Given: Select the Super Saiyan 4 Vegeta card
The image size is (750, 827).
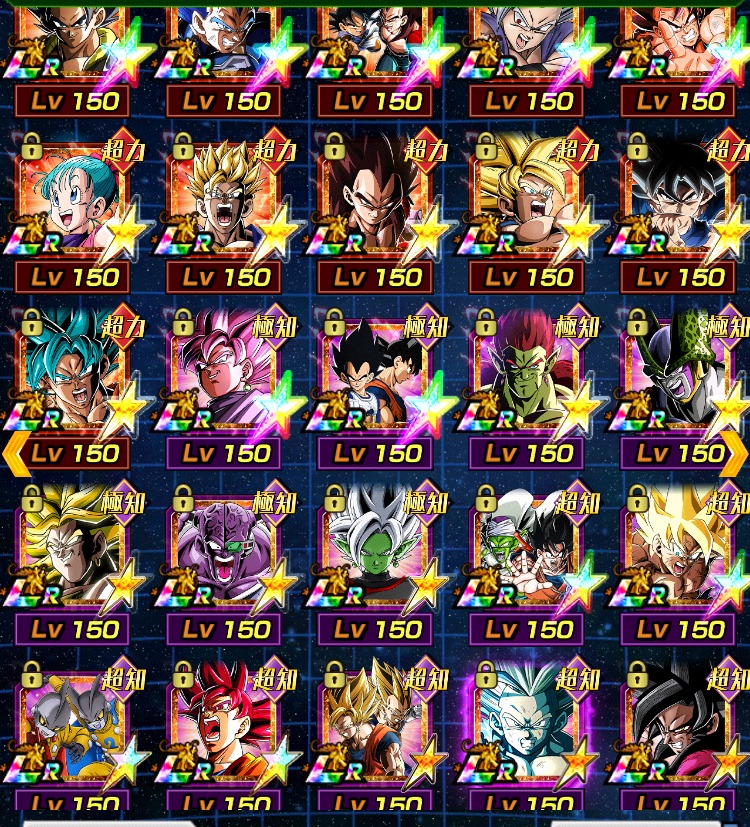Looking at the screenshot, I should coord(374,200).
